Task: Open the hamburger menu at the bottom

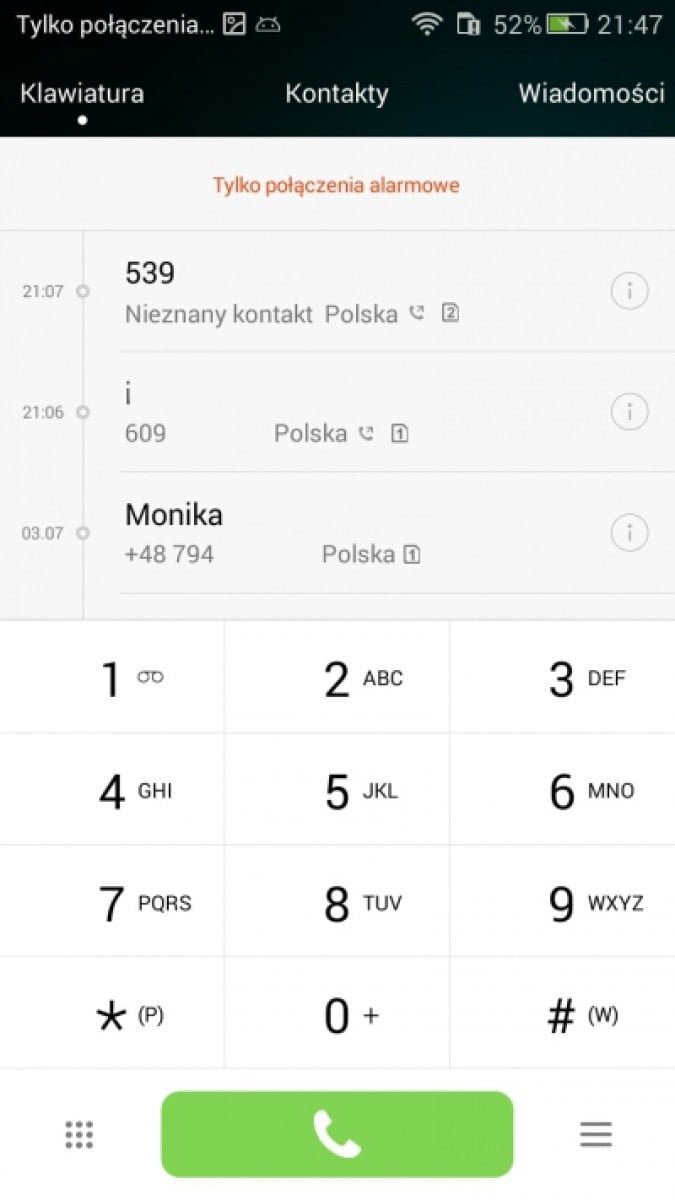Action: coord(596,1134)
